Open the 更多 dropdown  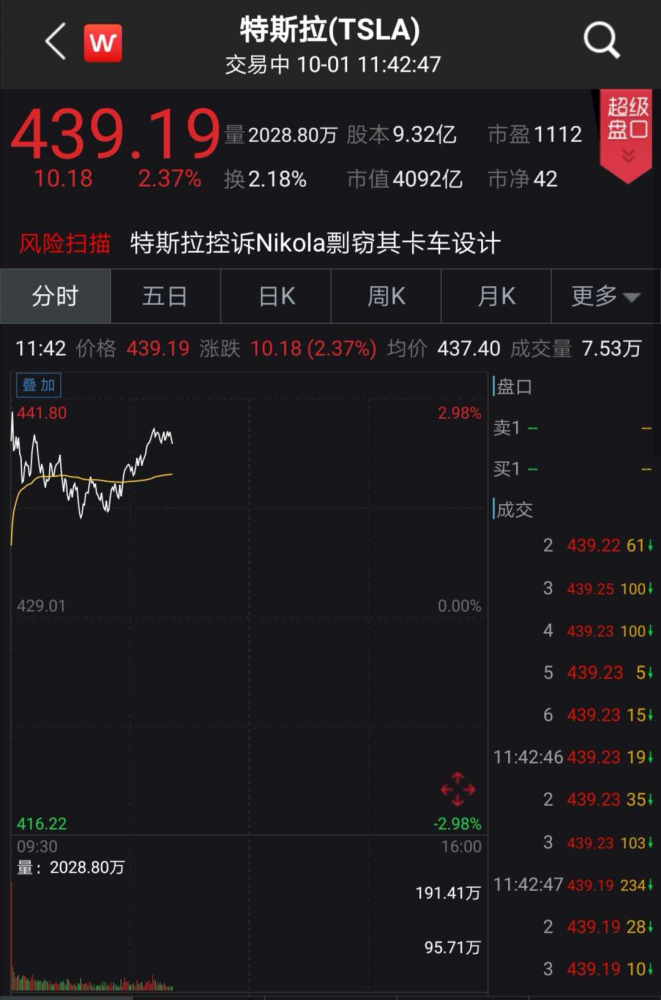605,296
